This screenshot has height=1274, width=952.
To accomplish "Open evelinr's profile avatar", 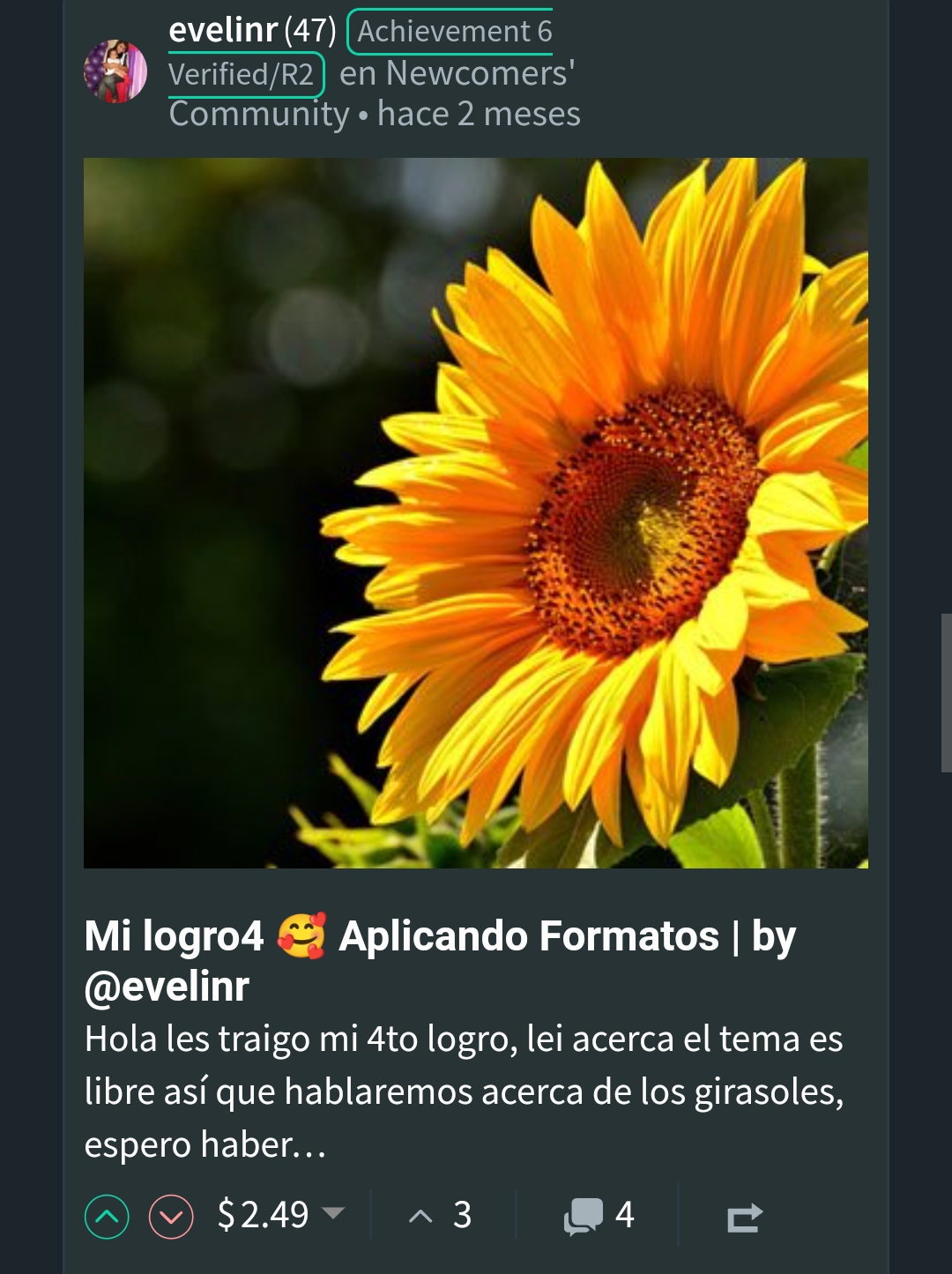I will tap(115, 72).
